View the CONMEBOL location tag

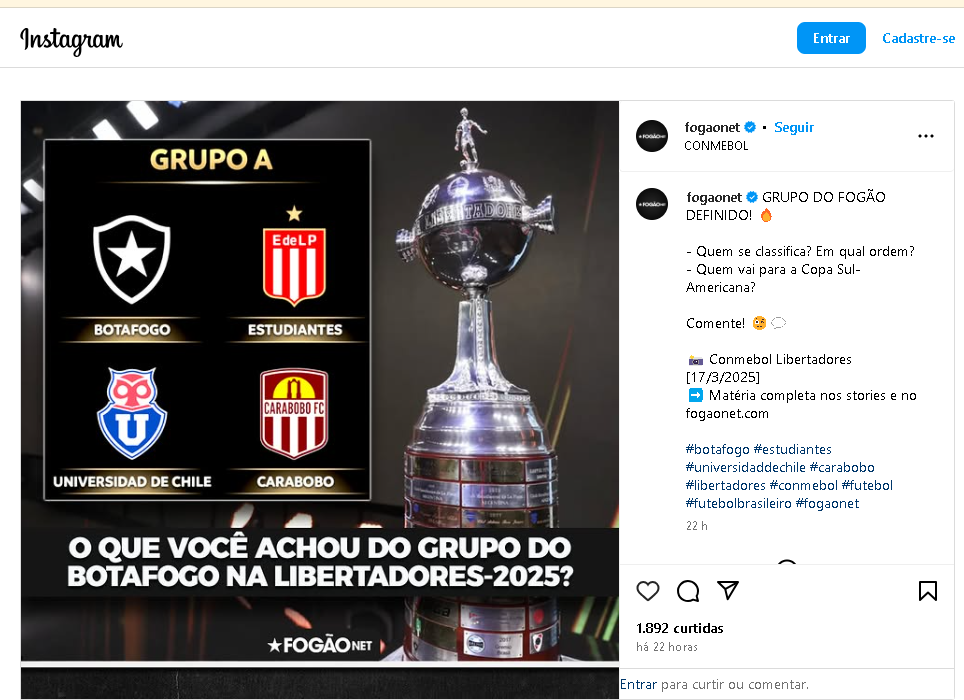point(715,146)
